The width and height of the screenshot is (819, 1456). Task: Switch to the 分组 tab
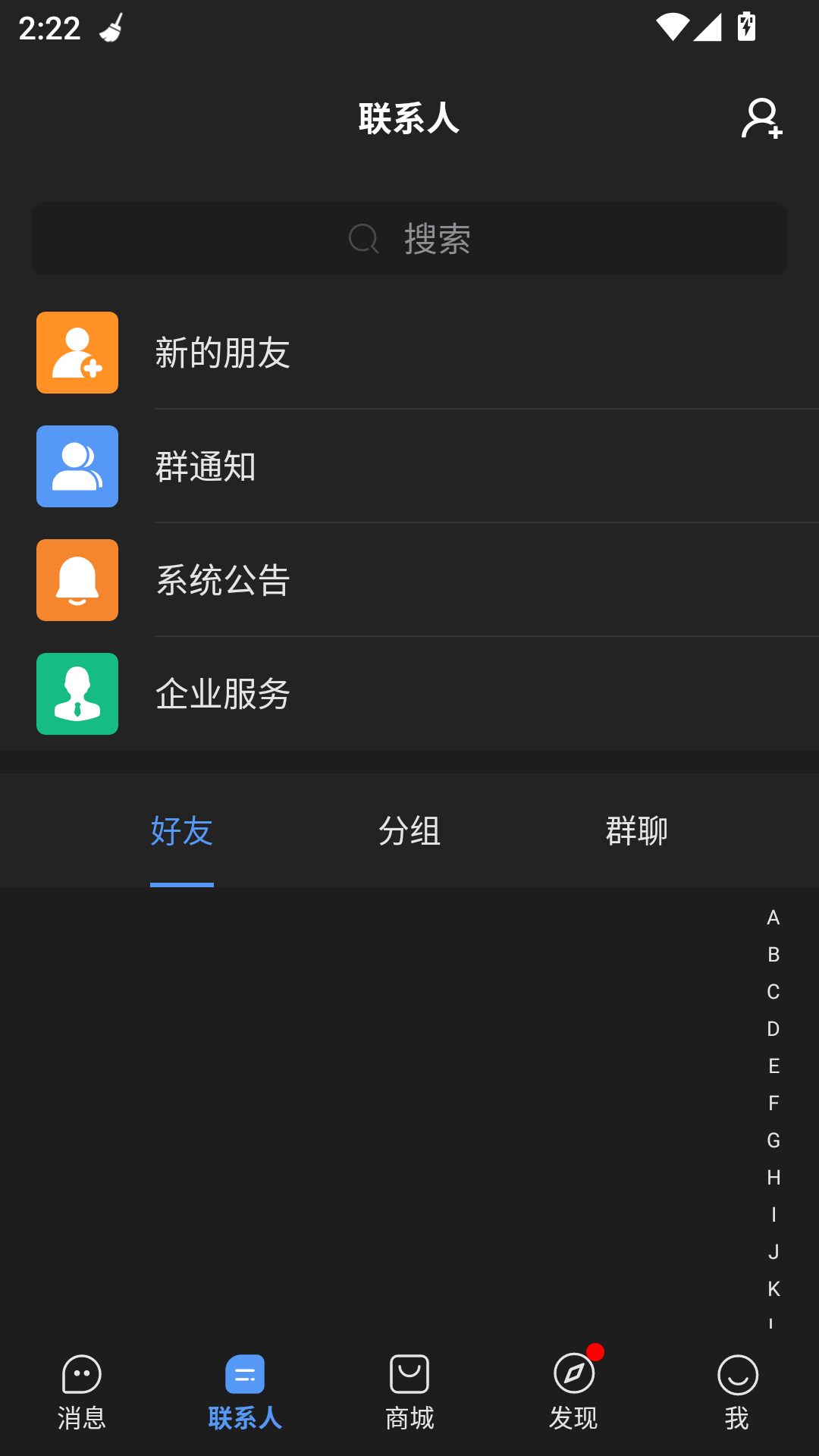click(x=409, y=831)
